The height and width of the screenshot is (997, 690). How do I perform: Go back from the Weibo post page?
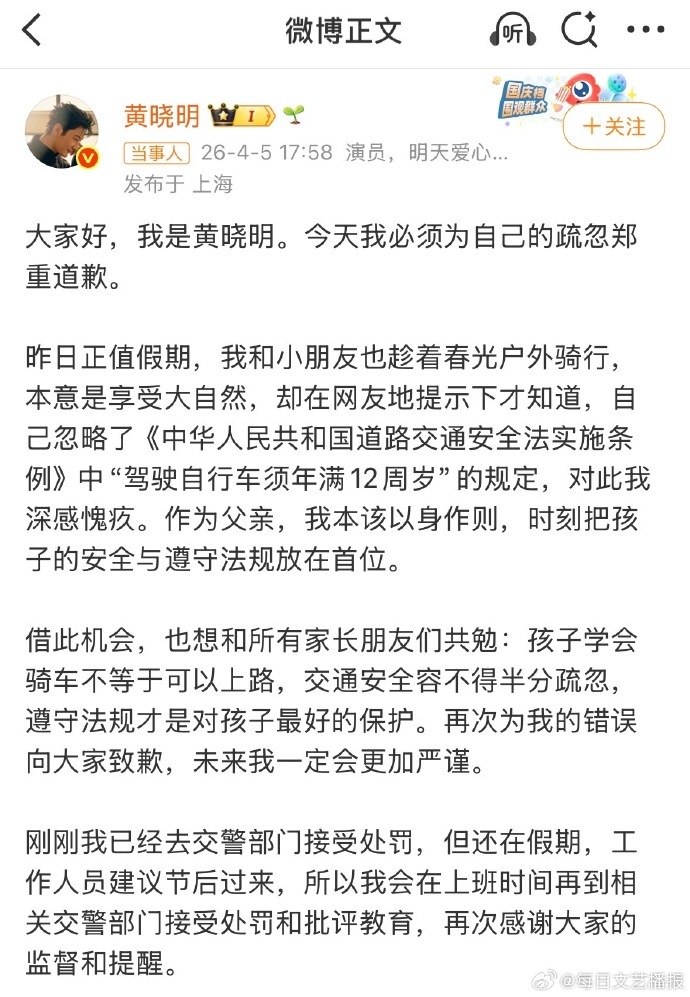click(x=32, y=31)
